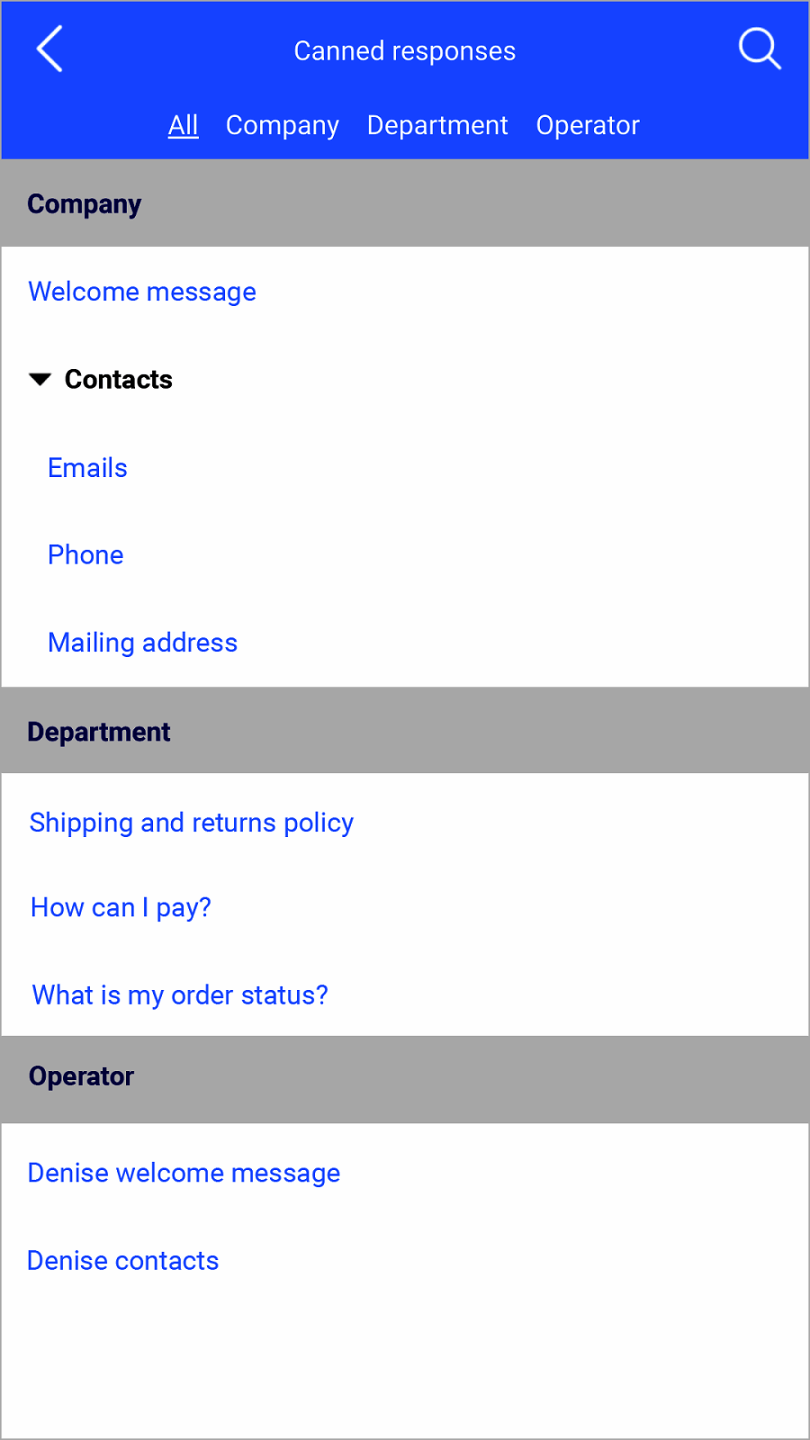810x1440 pixels.
Task: Select Shipping and returns policy
Action: pos(191,823)
